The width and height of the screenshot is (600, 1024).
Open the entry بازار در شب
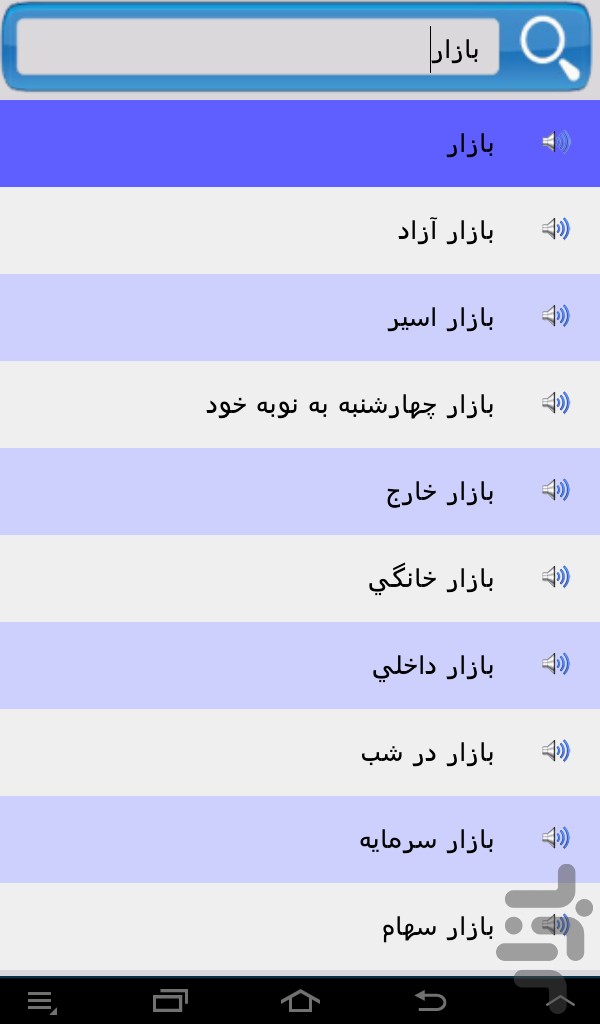300,752
